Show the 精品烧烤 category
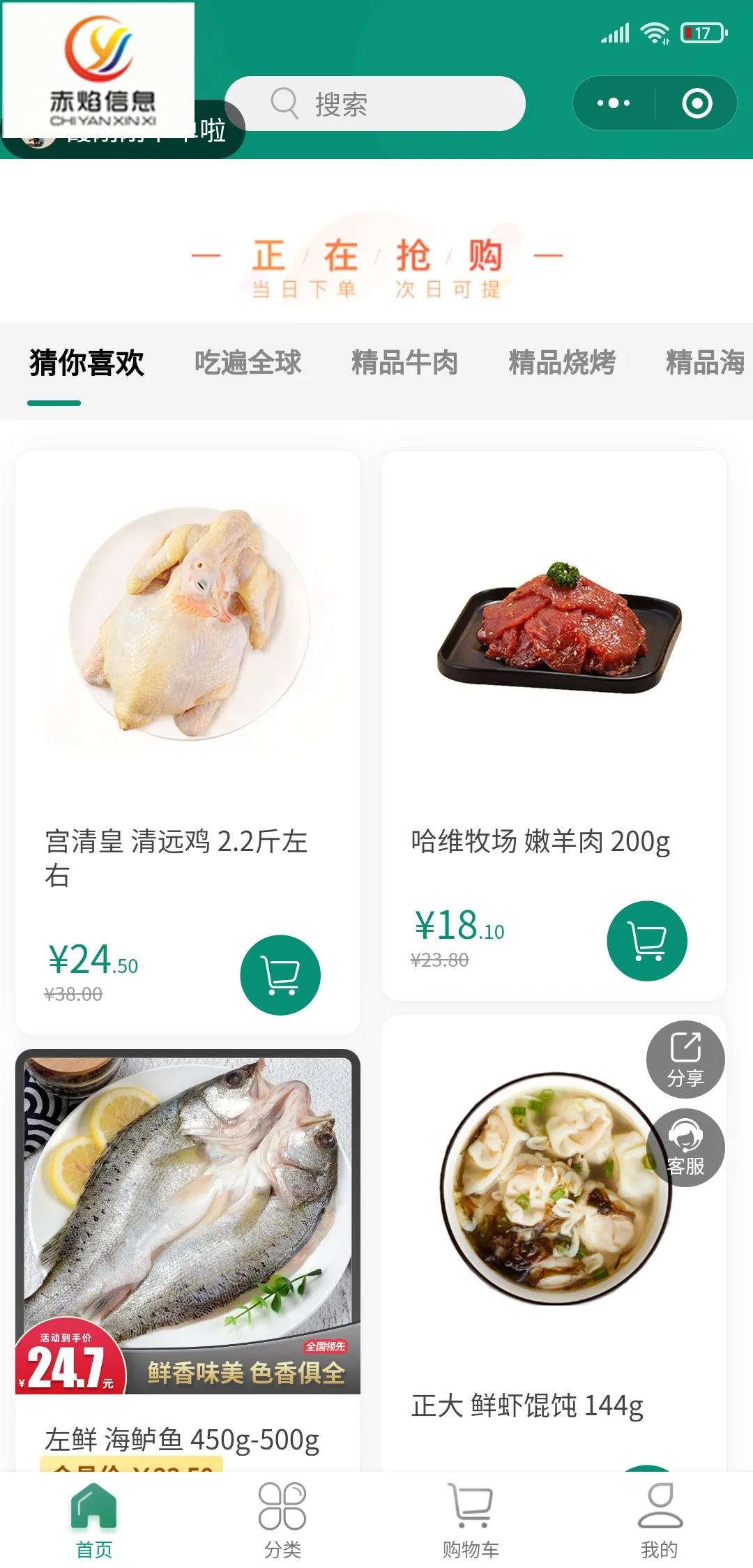Screen dimensions: 753x1568 pyautogui.click(x=561, y=363)
